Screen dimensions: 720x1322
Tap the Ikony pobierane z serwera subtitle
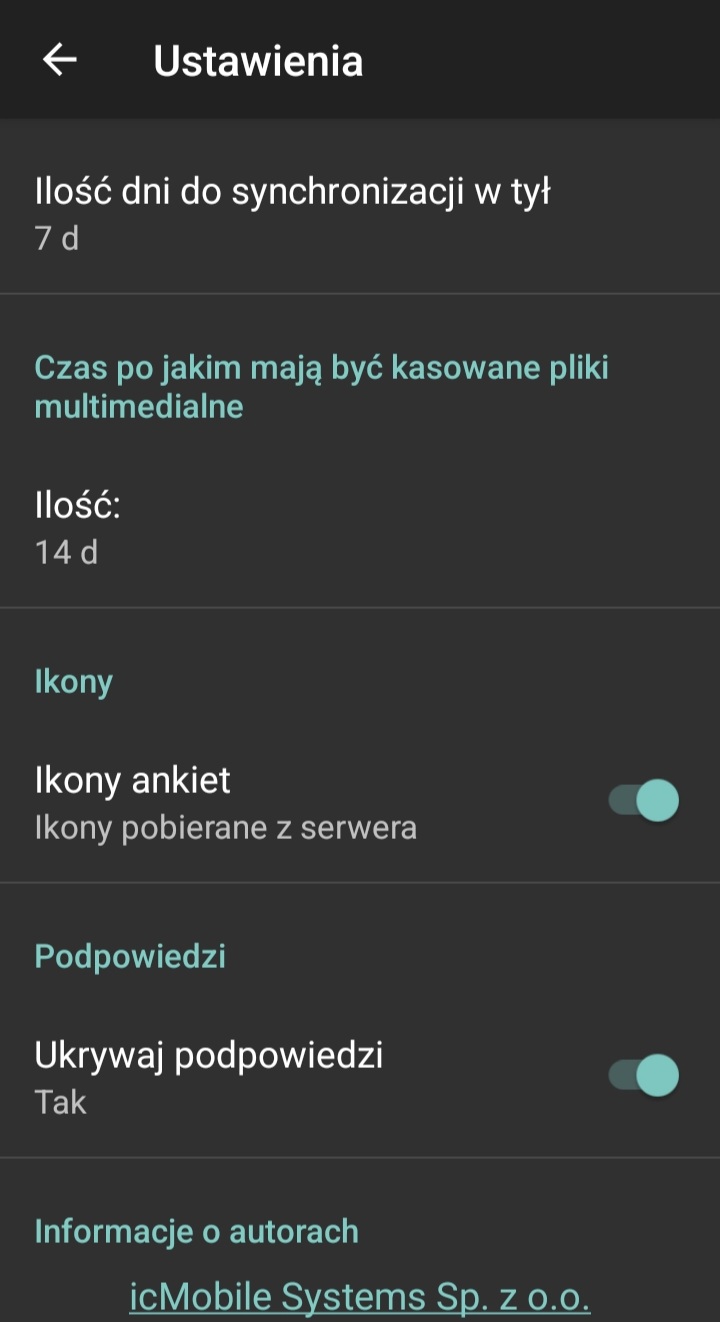click(226, 828)
